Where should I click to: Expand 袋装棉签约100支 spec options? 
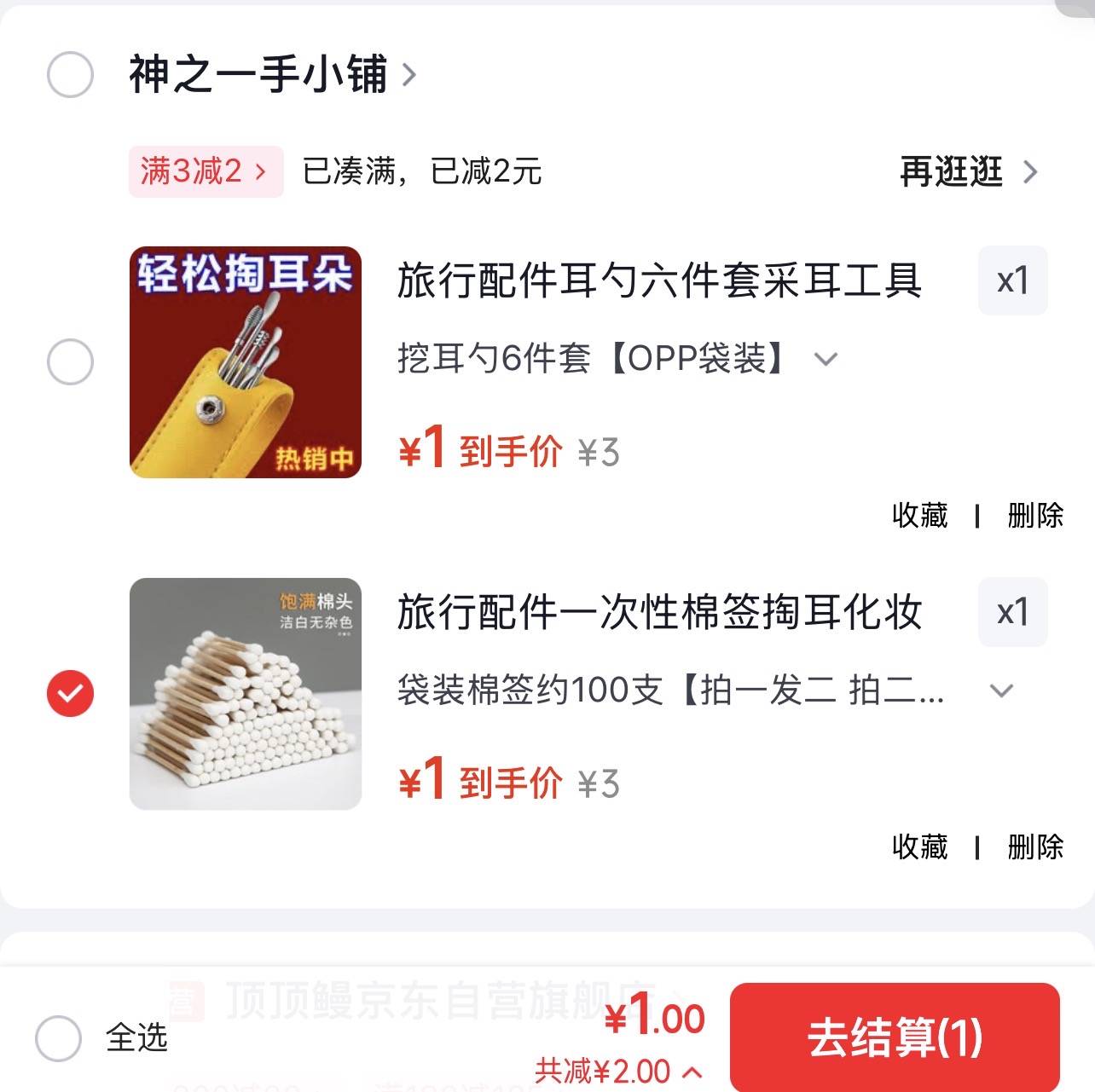click(1001, 690)
